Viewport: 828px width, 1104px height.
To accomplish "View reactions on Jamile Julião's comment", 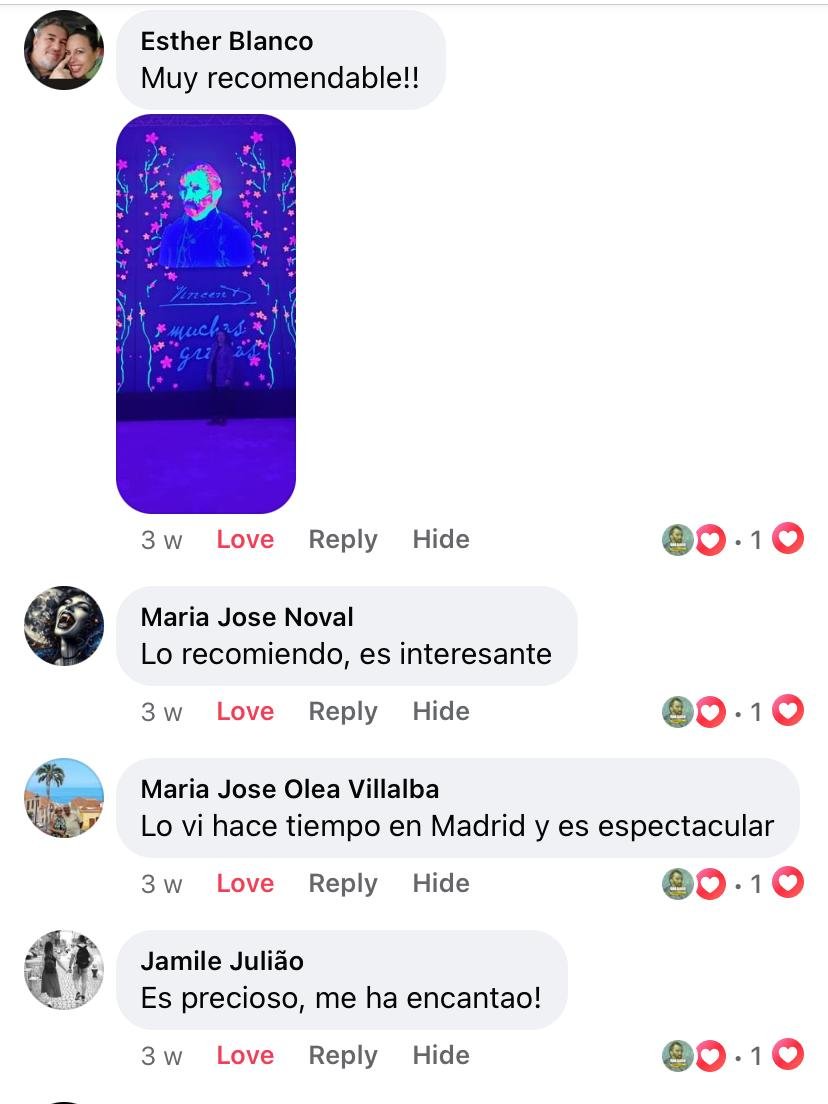I will coord(732,1055).
